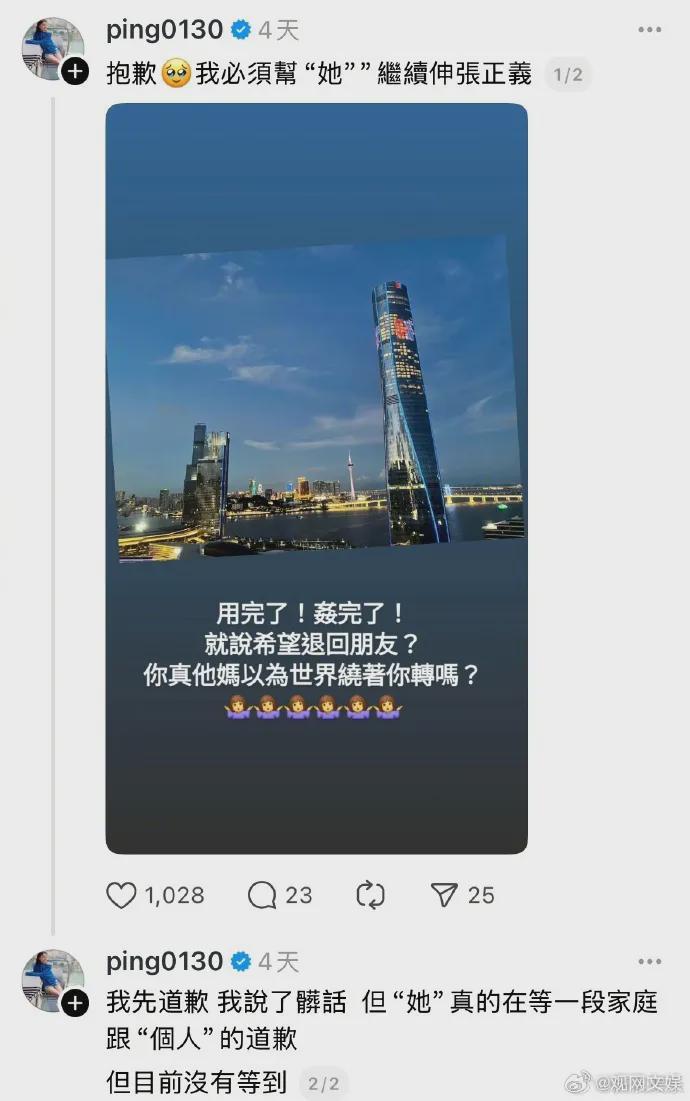This screenshot has width=690, height=1101.
Task: Open ping0130's profile from the 伸張正義 post username
Action: [x=164, y=30]
